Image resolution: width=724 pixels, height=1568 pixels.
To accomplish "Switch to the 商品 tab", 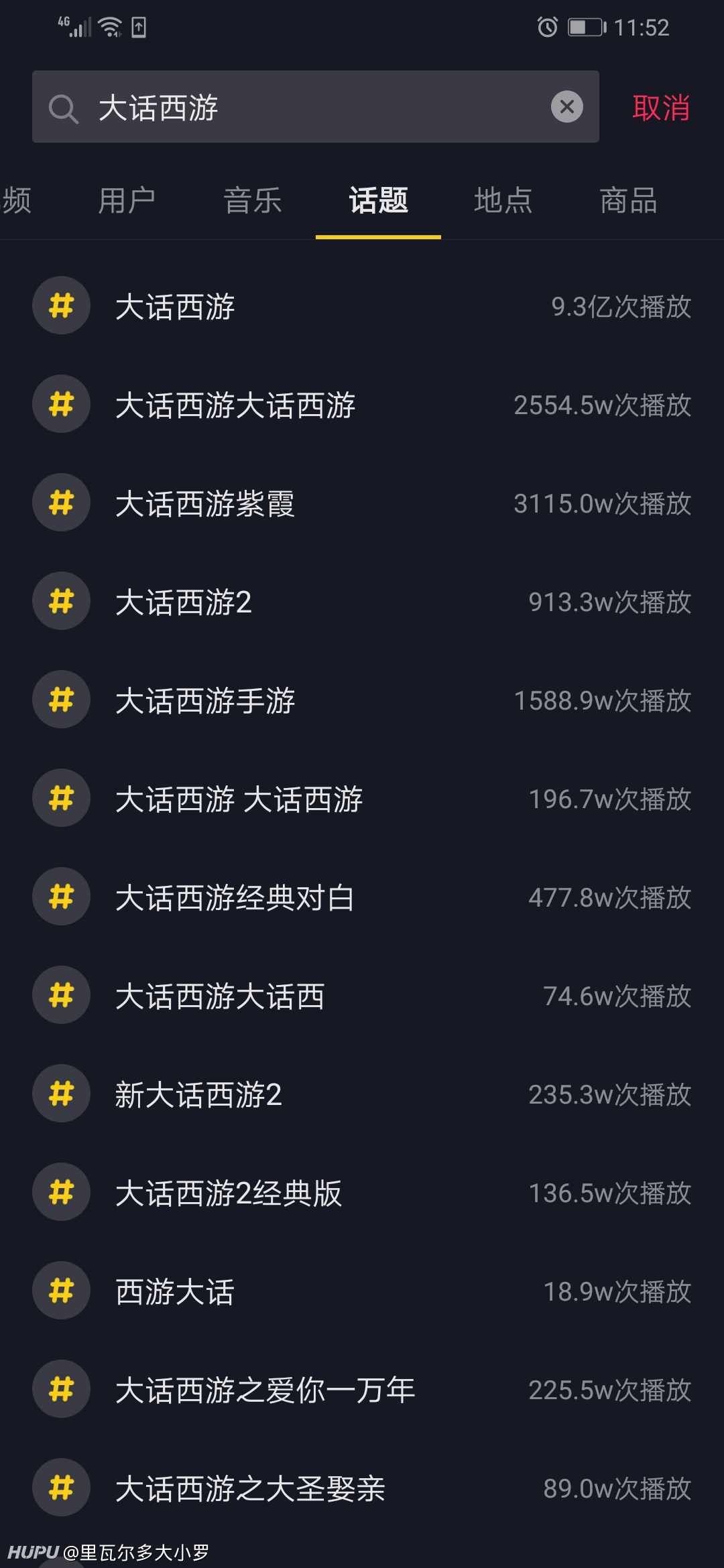I will pos(629,200).
